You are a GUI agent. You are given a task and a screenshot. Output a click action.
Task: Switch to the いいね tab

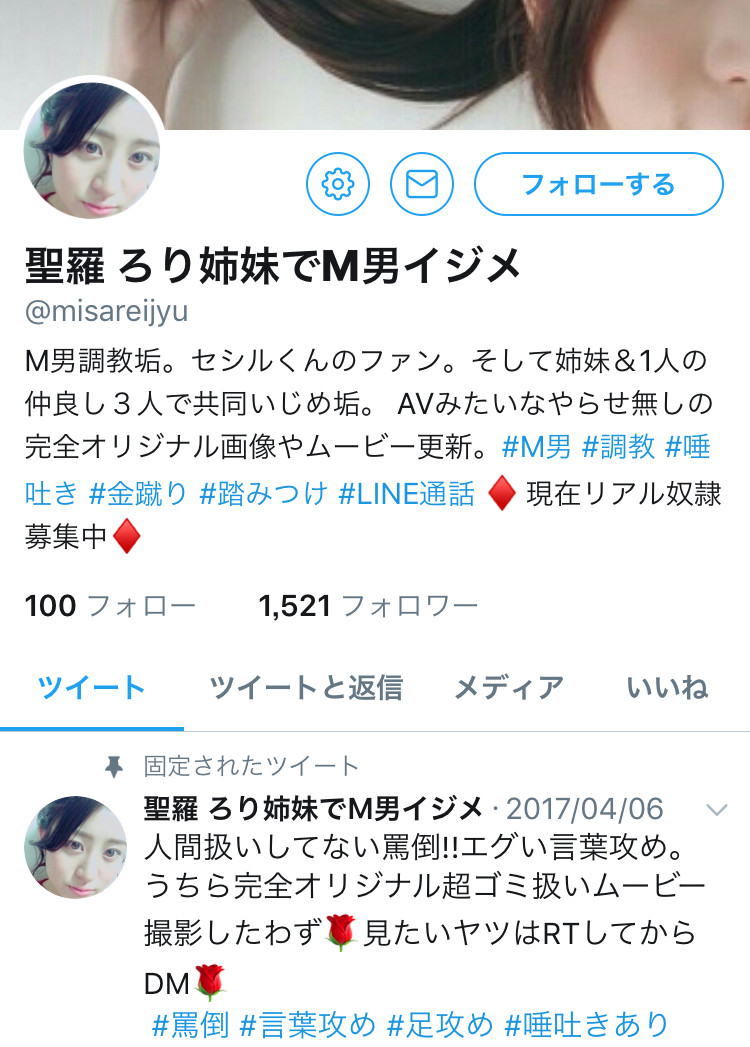pos(667,688)
